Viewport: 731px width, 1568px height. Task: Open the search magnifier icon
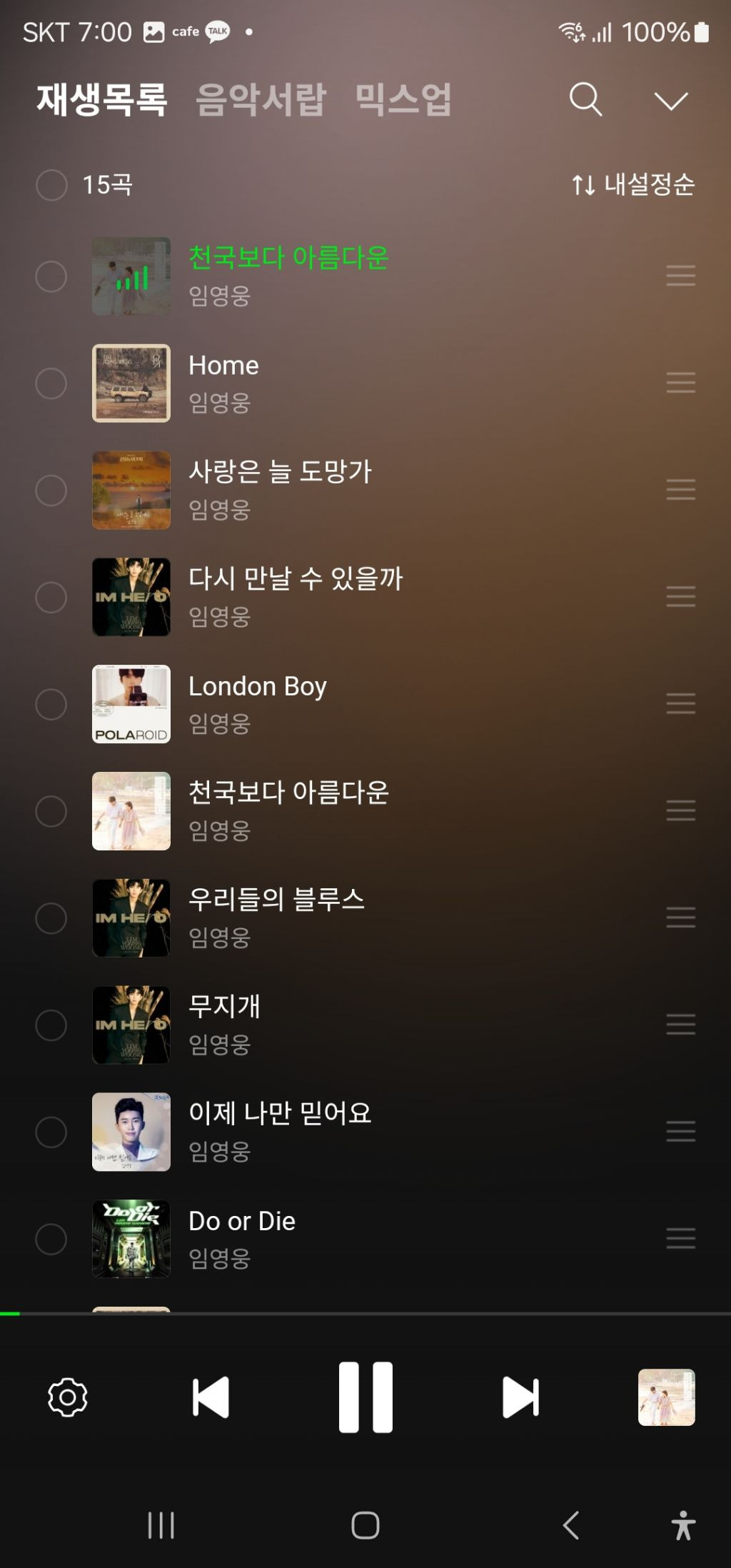click(x=585, y=99)
